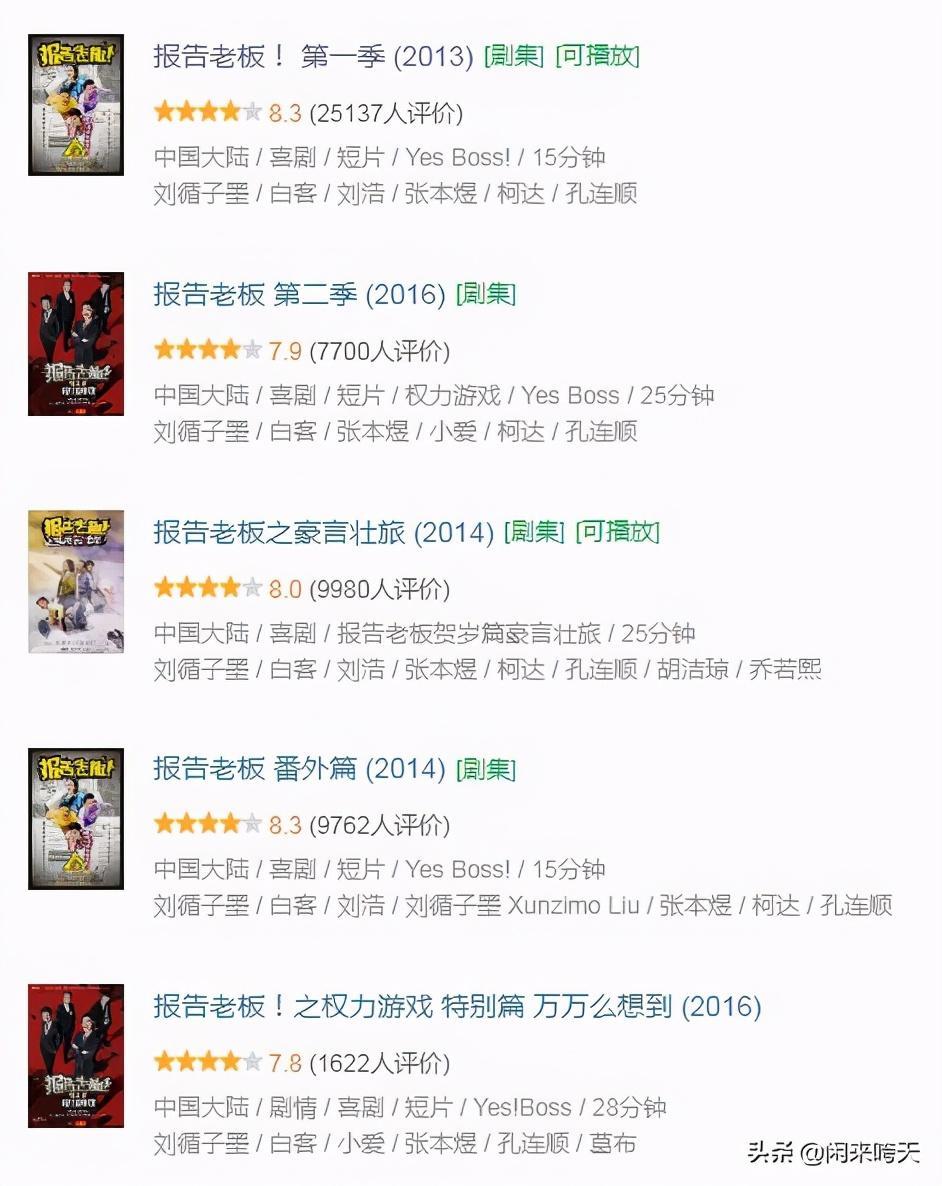Open 报告老板 第二季 (2016) title link
Screen dimensions: 942x1186
[x=298, y=294]
